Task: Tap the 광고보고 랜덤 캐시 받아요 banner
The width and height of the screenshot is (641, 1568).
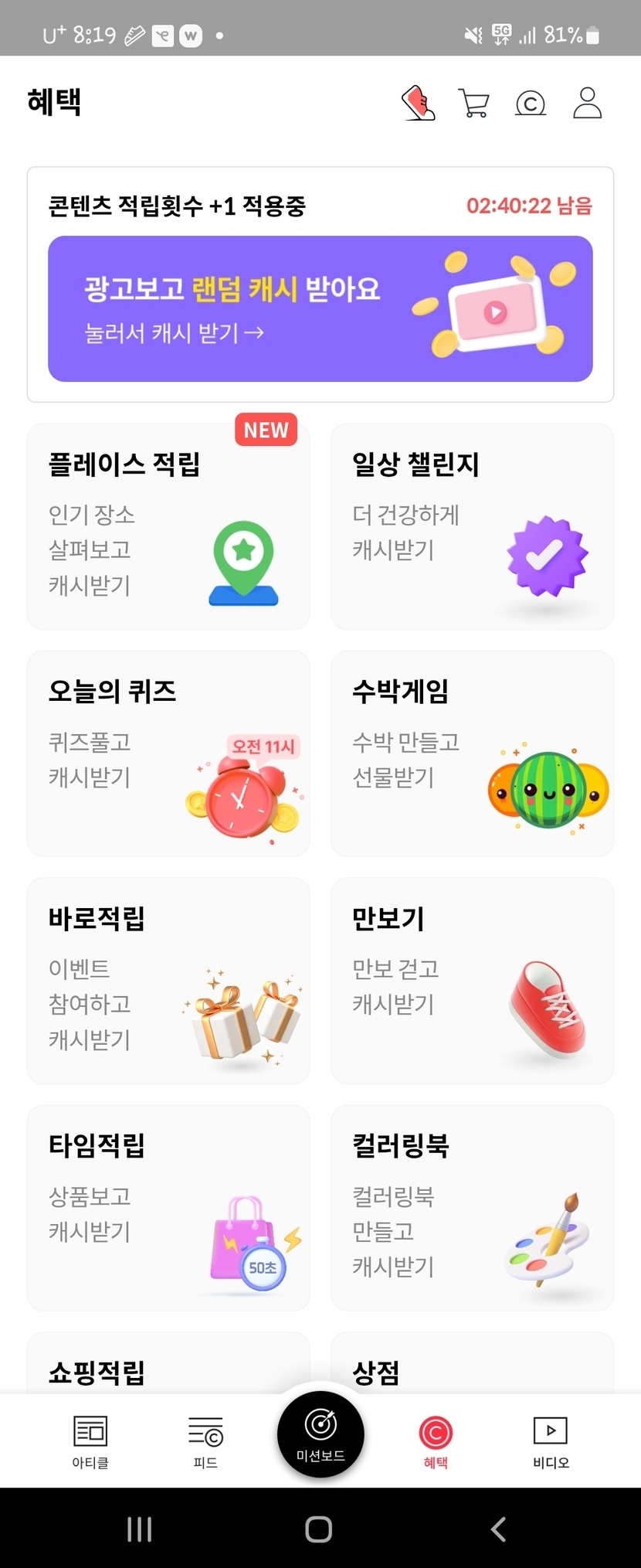Action: tap(320, 308)
